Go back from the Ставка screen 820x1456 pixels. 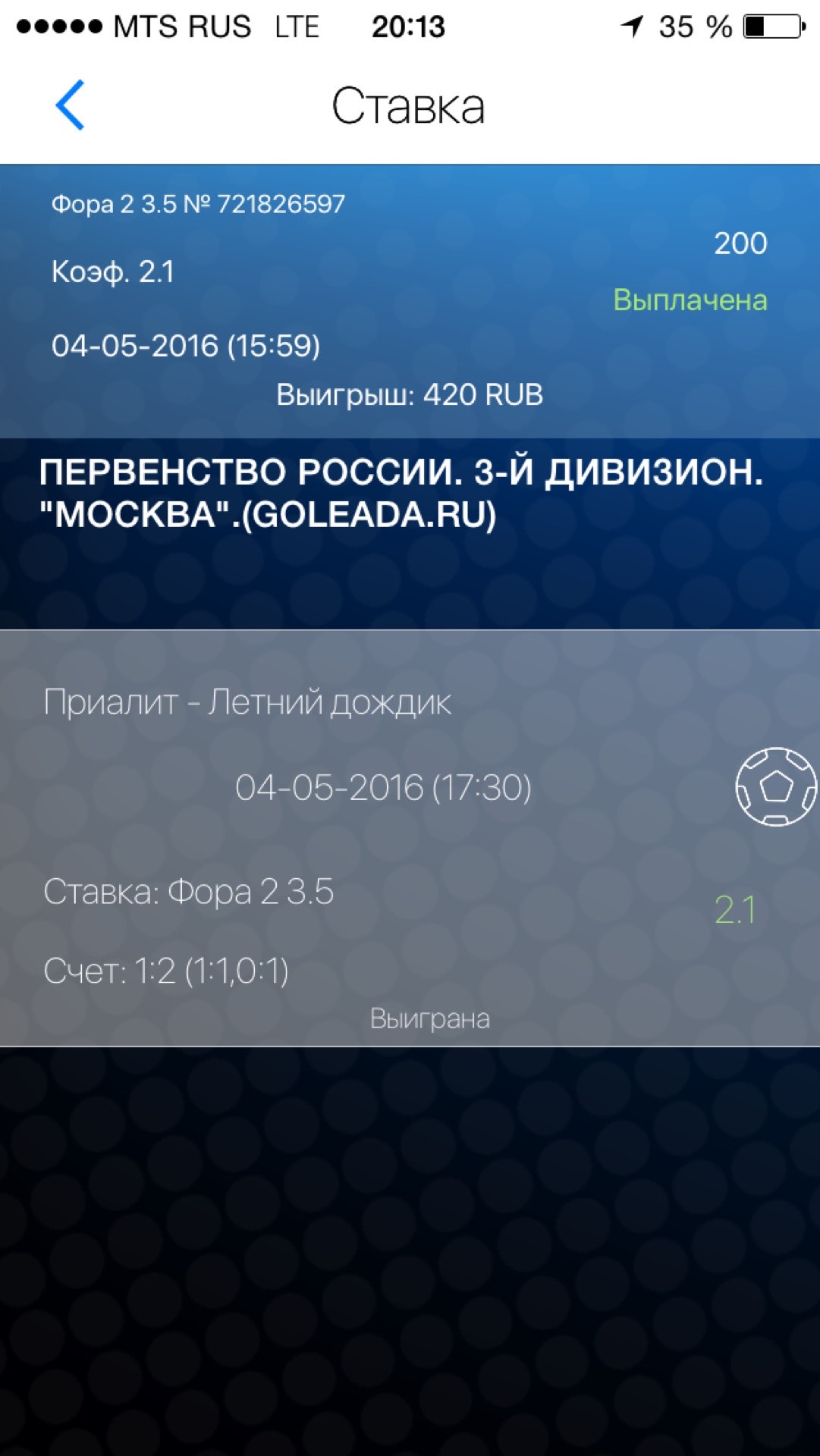pyautogui.click(x=70, y=105)
